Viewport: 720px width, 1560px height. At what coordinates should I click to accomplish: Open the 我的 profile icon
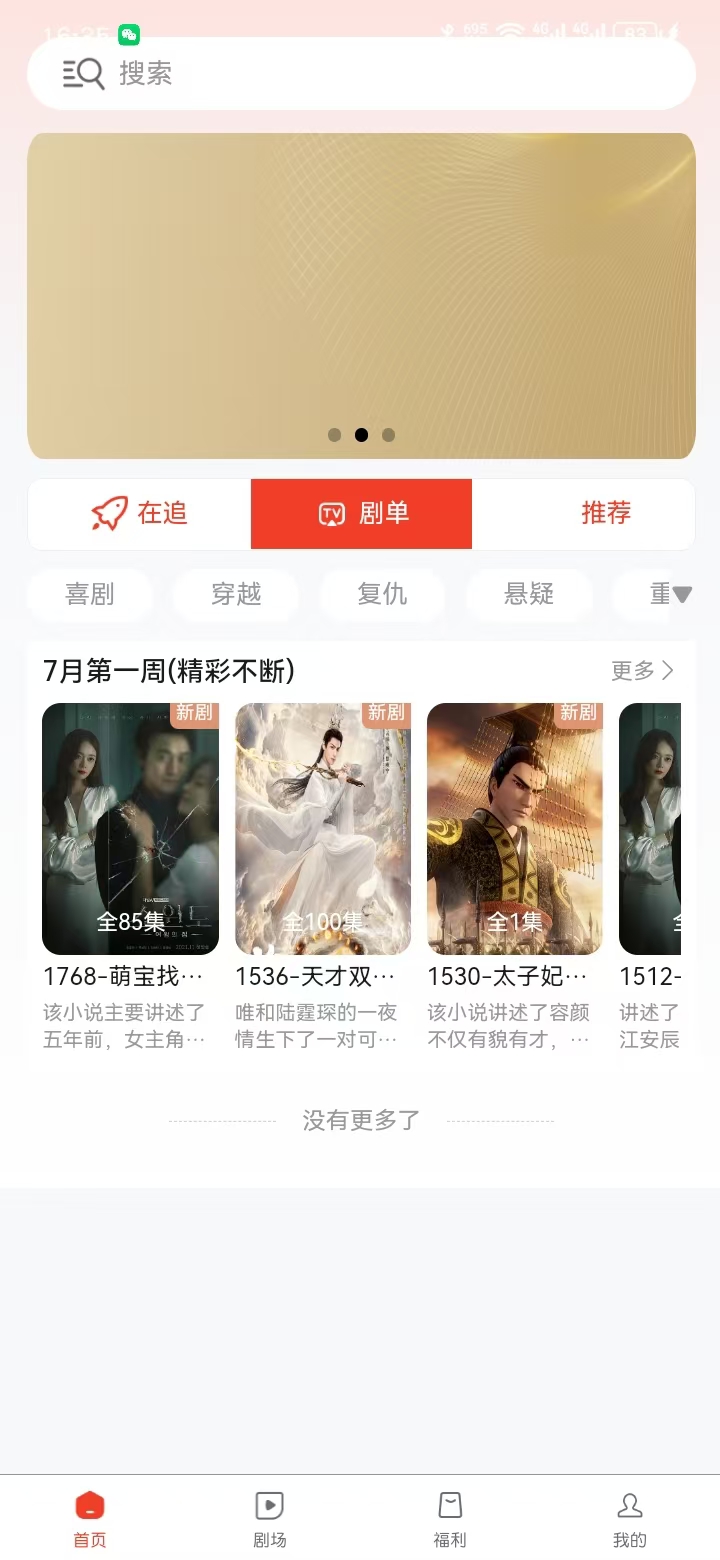629,1502
